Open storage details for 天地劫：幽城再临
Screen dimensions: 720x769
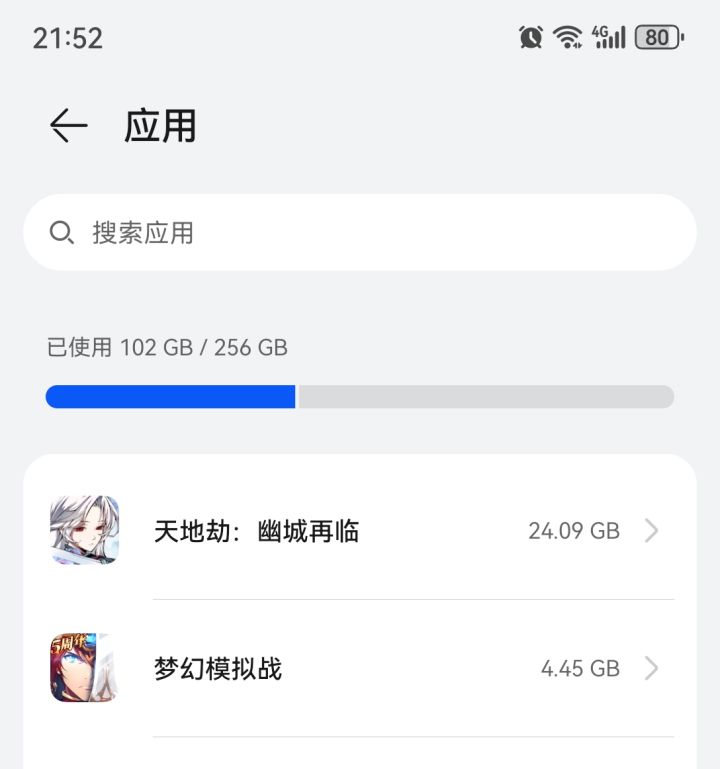[360, 530]
